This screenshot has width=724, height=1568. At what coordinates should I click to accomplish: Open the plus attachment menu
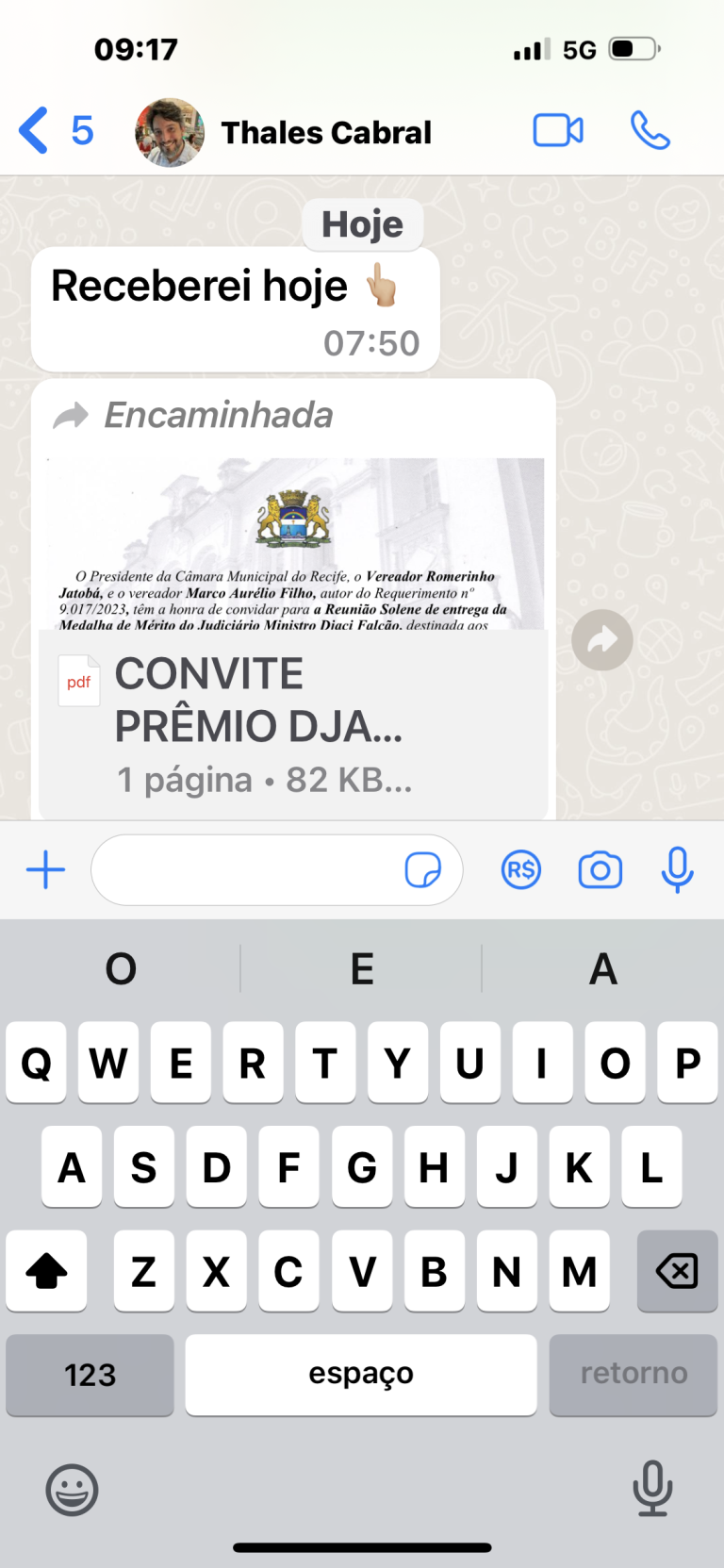click(x=45, y=869)
